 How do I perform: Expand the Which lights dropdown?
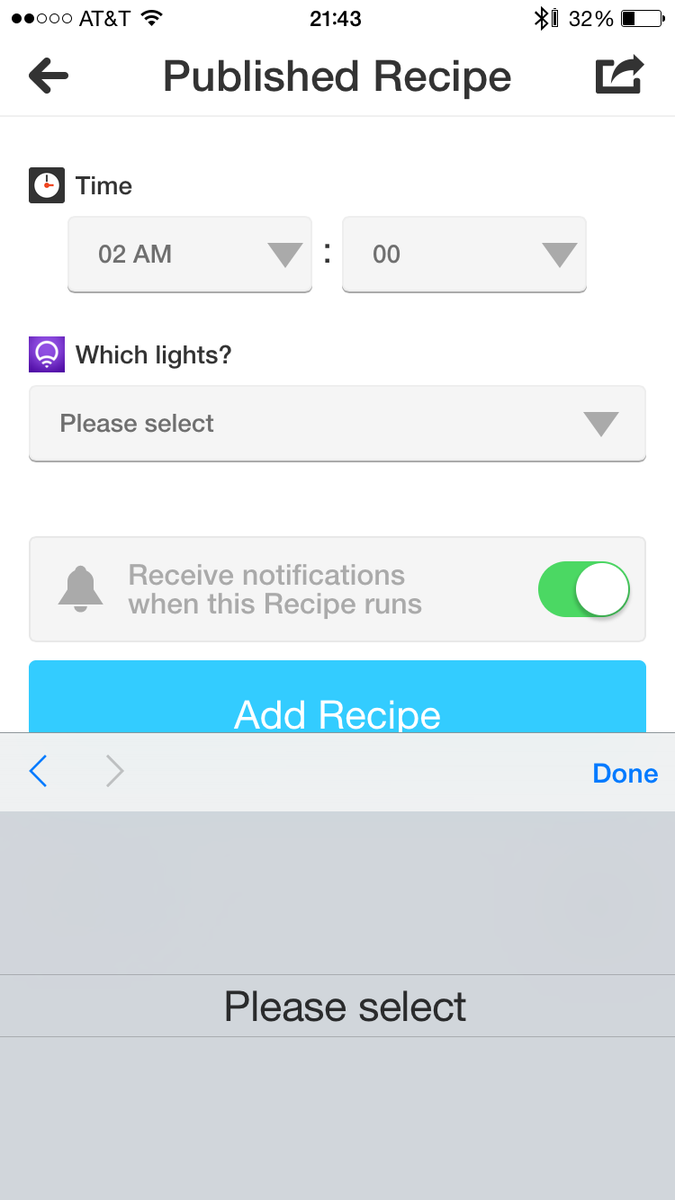tap(337, 424)
